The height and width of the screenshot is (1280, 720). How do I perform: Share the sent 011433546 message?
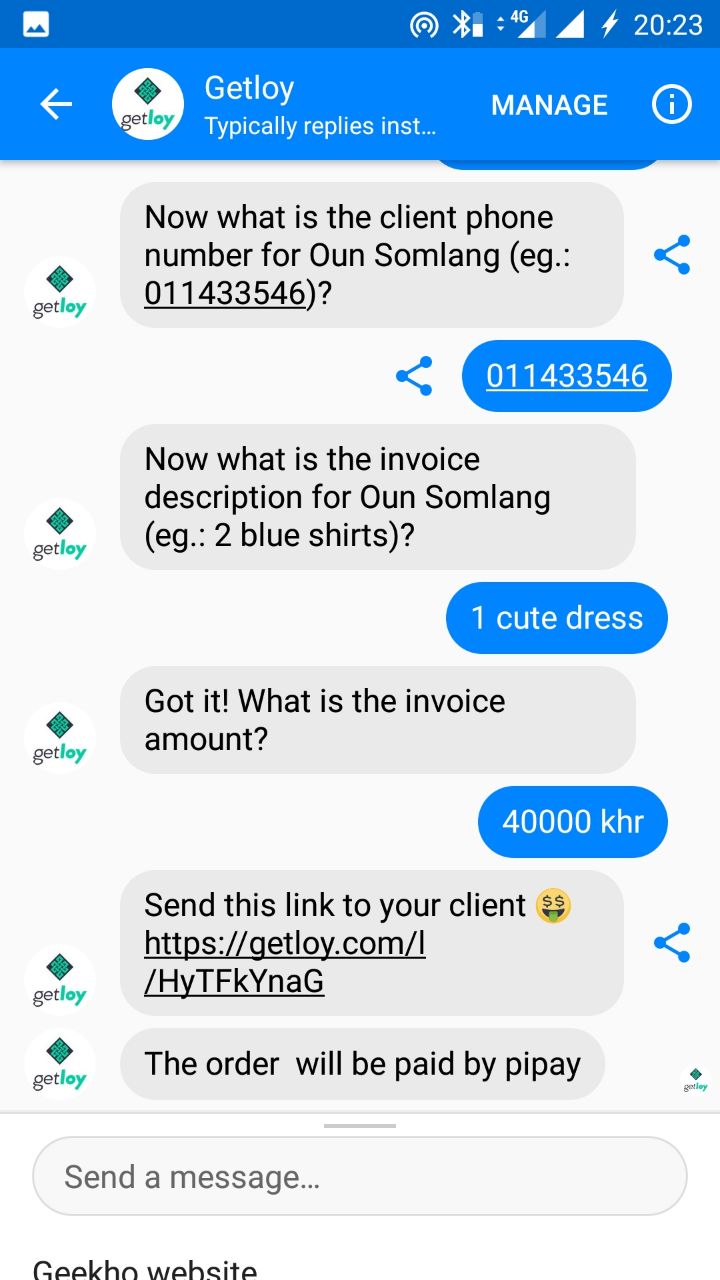point(414,376)
